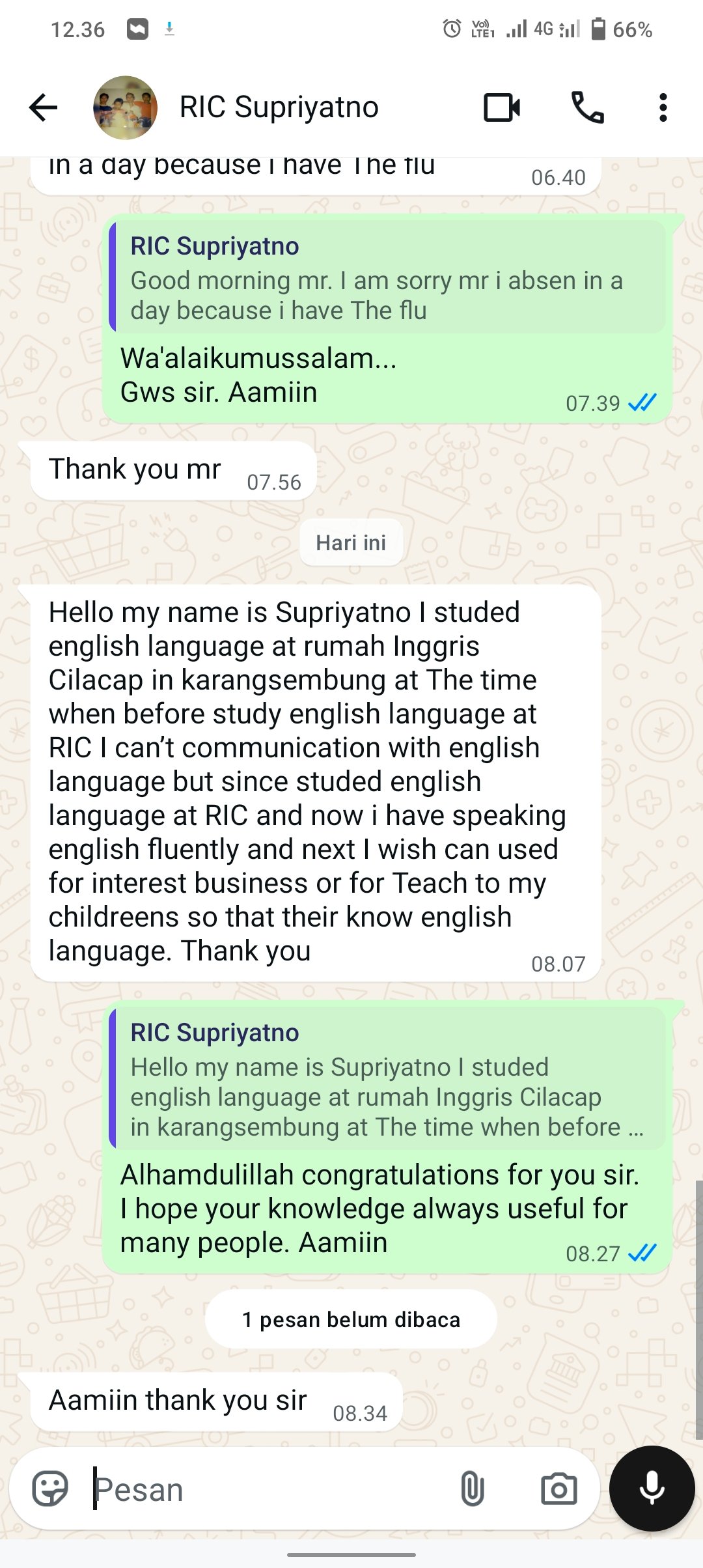Attach a file with the paperclip icon
This screenshot has height=1568, width=703.
pos(473,1489)
